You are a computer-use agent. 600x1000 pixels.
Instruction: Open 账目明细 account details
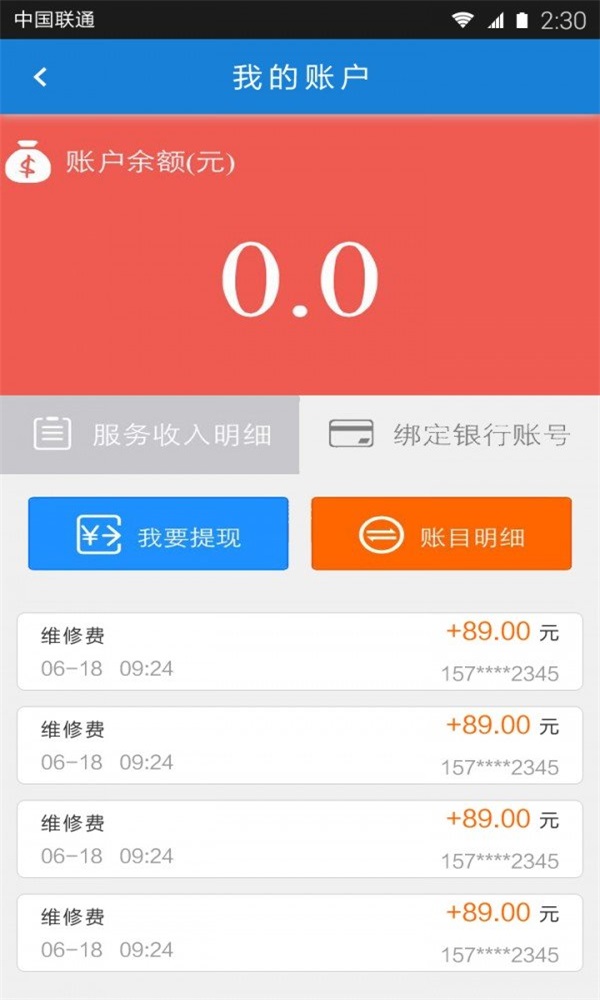click(x=441, y=534)
